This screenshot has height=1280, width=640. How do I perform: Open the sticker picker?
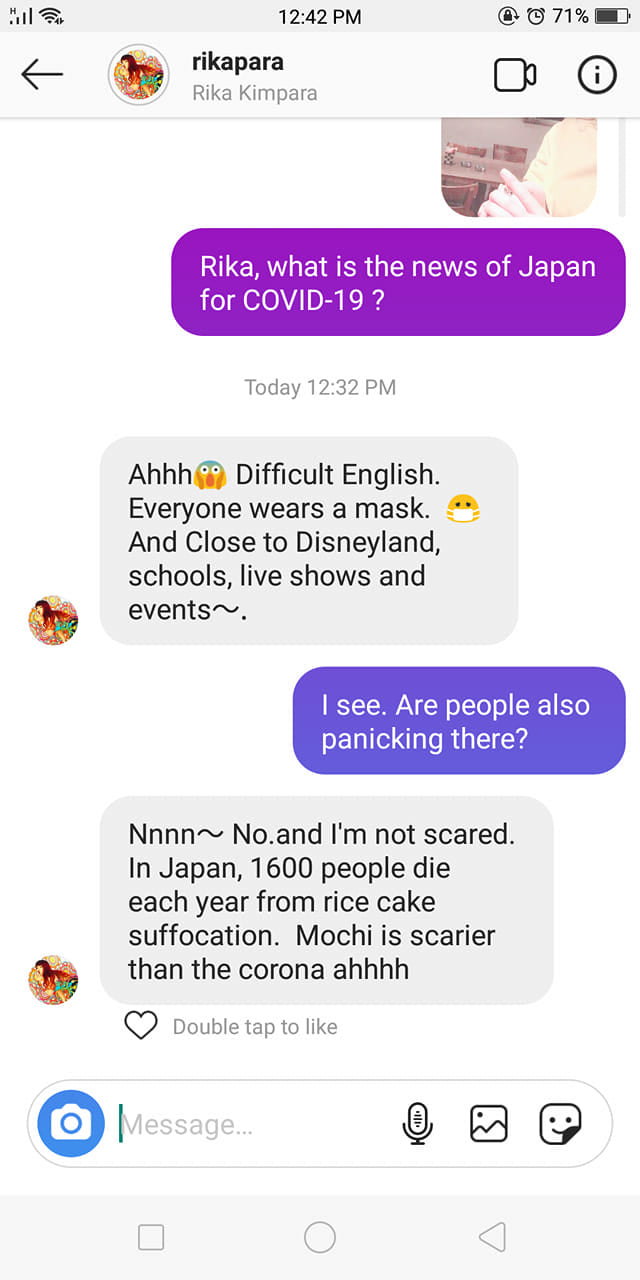tap(560, 1124)
